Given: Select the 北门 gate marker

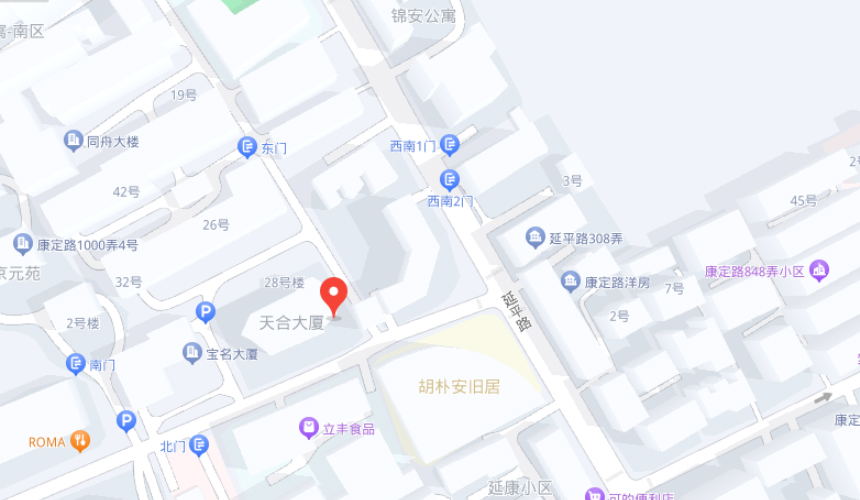Looking at the screenshot, I should coord(199,444).
